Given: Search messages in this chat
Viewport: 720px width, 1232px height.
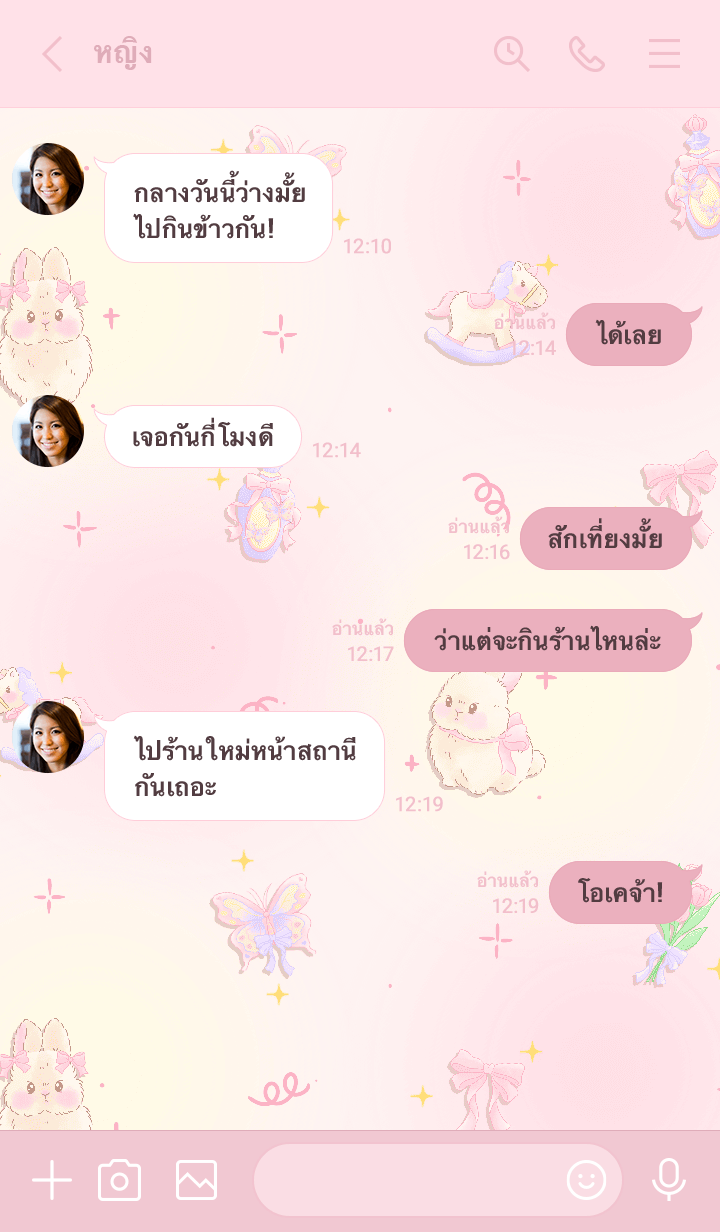Looking at the screenshot, I should [x=511, y=54].
